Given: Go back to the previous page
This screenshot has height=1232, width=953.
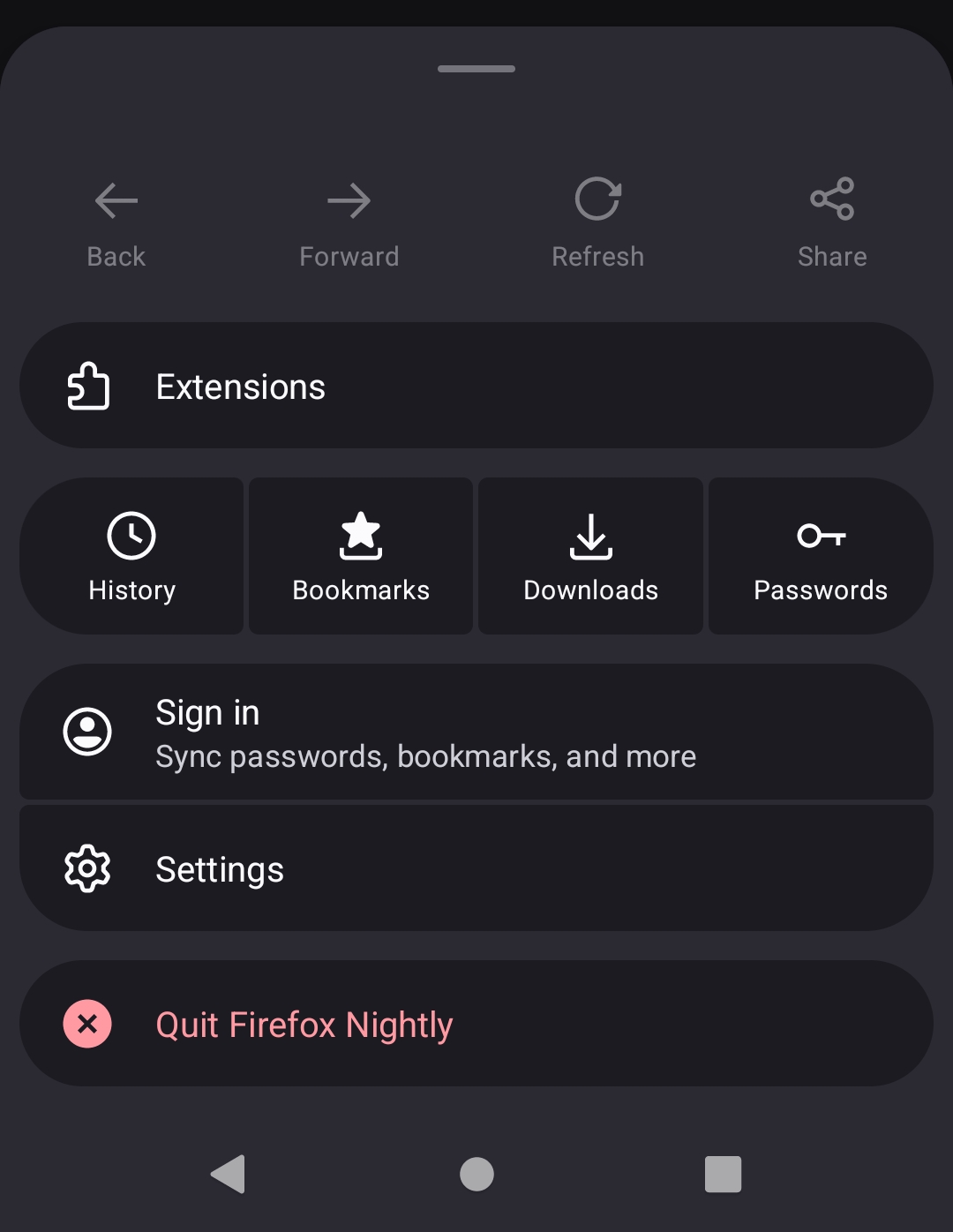Looking at the screenshot, I should 116,222.
